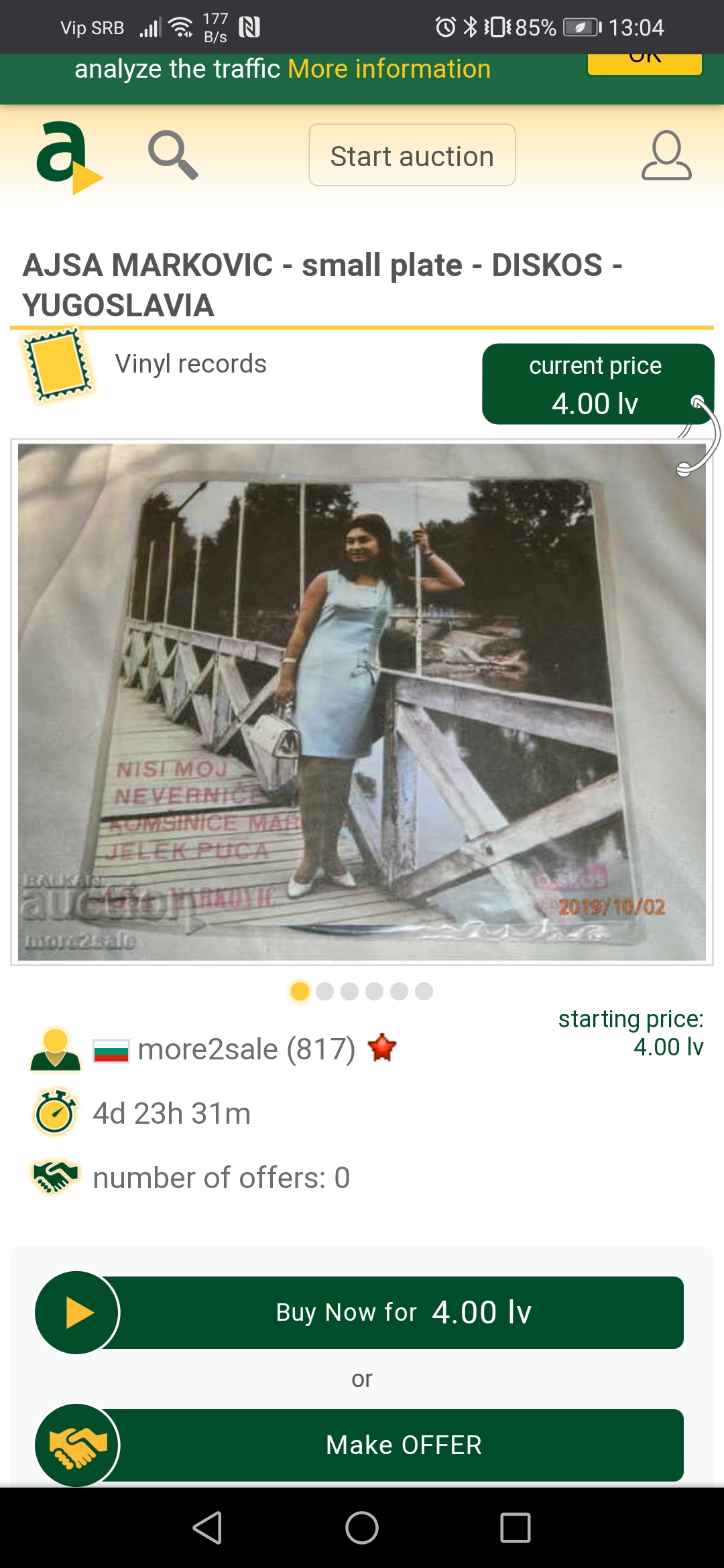Open the More information link
The height and width of the screenshot is (1568, 724).
coord(389,69)
